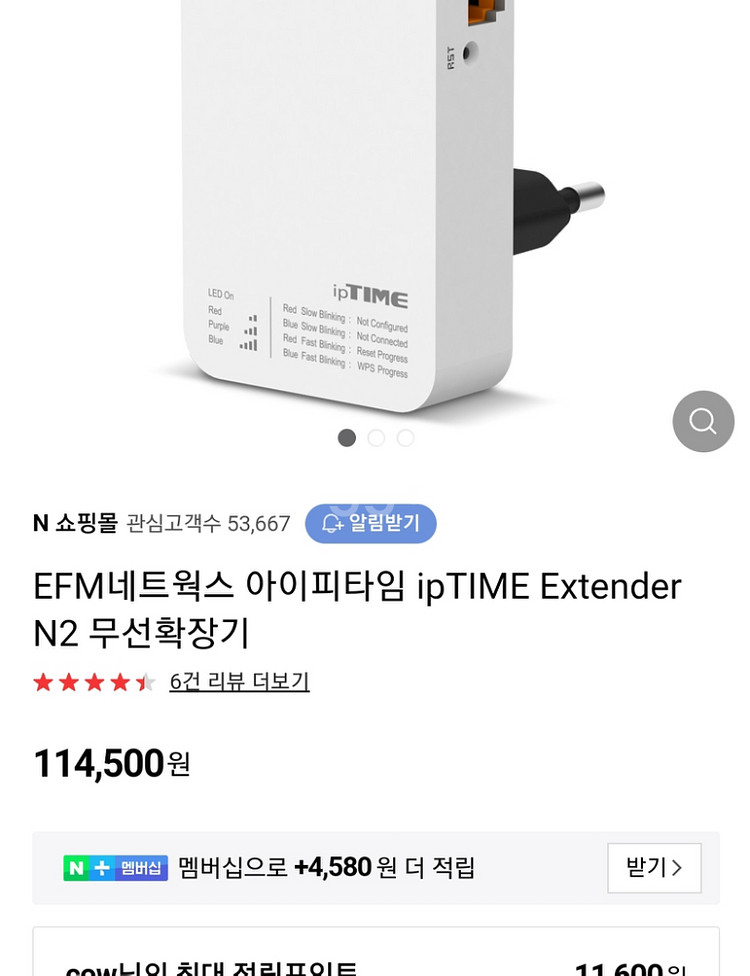750x976 pixels.
Task: Click the half-filled fifth rating star
Action: point(143,683)
